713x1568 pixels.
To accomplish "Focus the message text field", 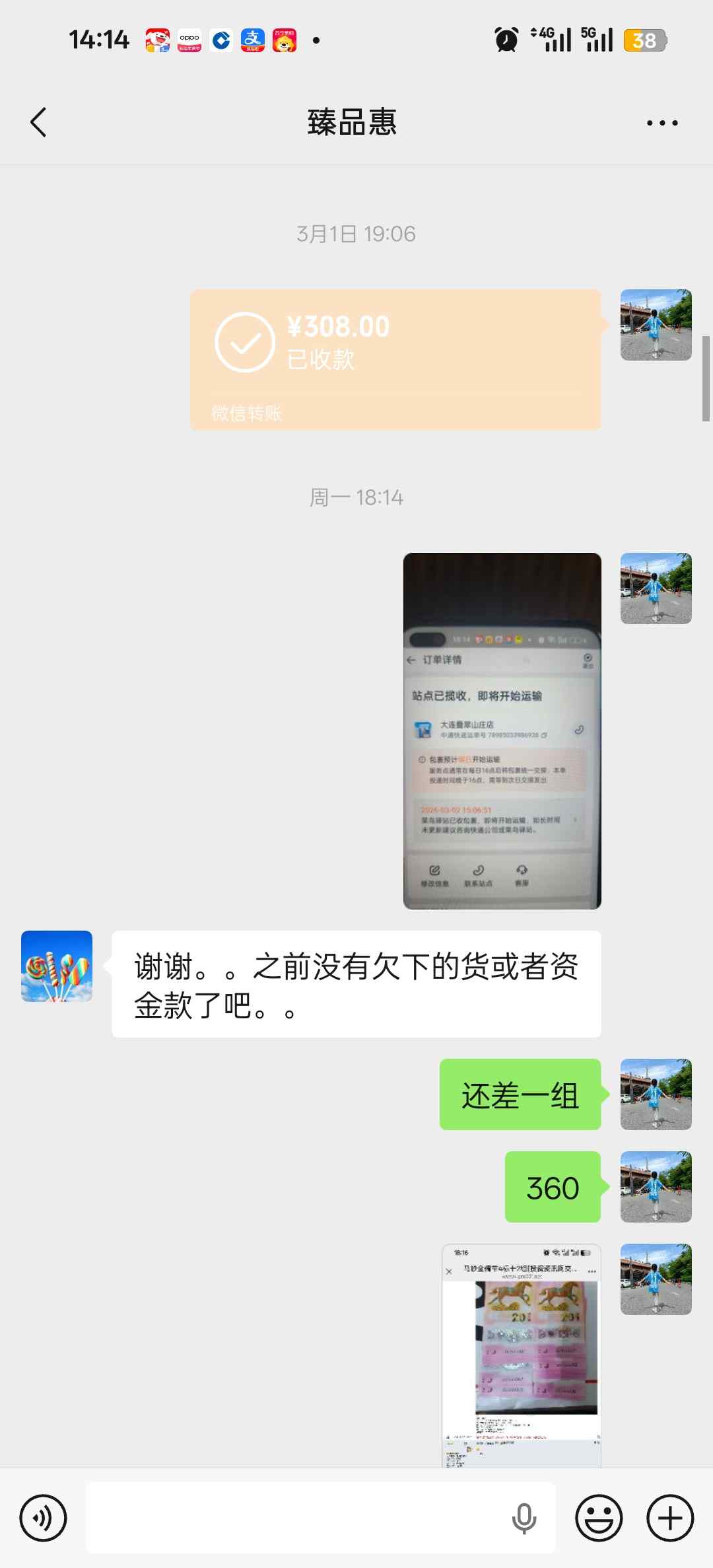I will pos(297,1518).
